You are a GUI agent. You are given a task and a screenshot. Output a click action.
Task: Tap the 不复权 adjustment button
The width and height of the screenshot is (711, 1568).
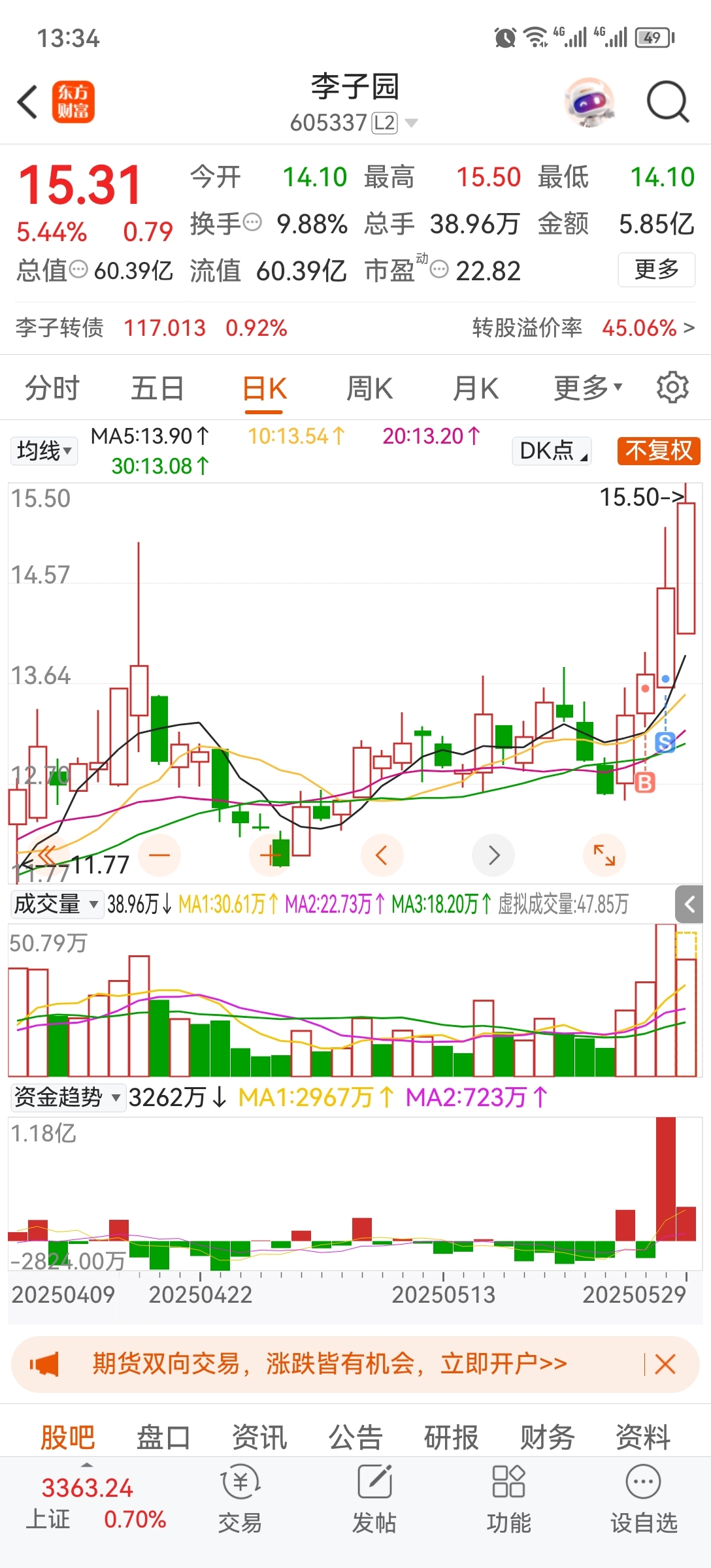click(x=659, y=450)
